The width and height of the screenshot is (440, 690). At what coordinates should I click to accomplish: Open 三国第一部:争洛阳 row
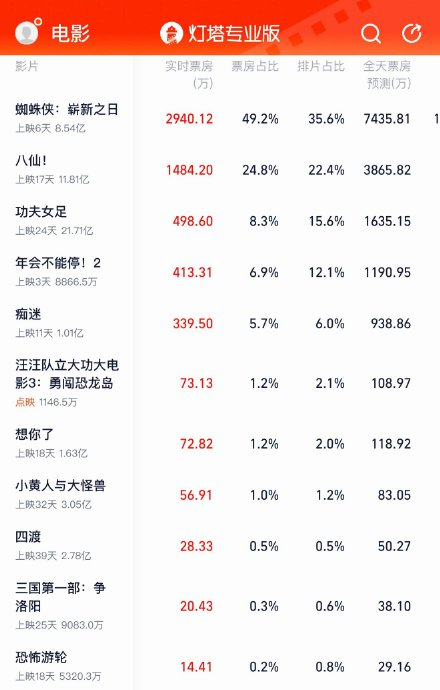click(x=220, y=606)
